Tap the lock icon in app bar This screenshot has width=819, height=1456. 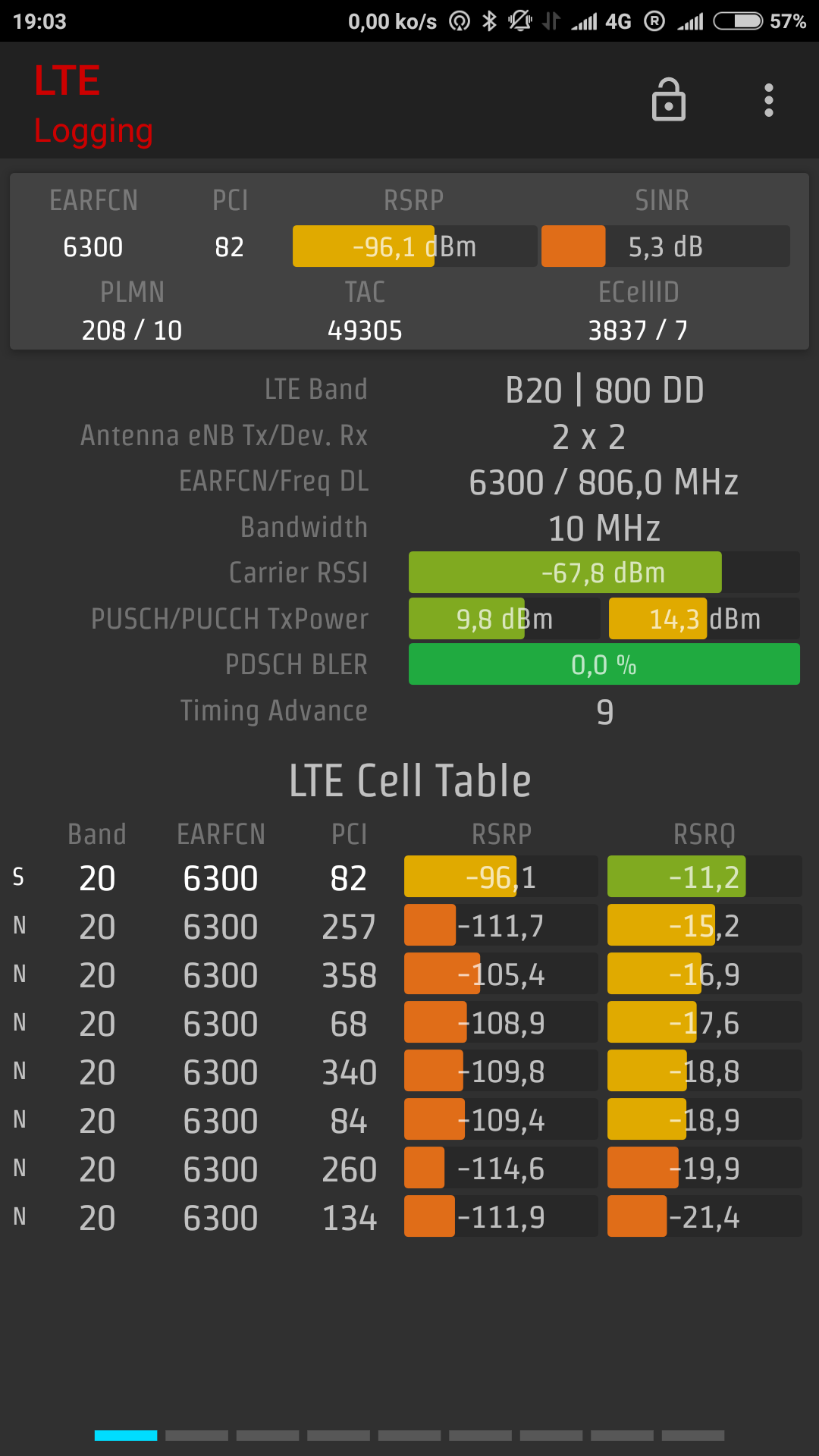(668, 100)
